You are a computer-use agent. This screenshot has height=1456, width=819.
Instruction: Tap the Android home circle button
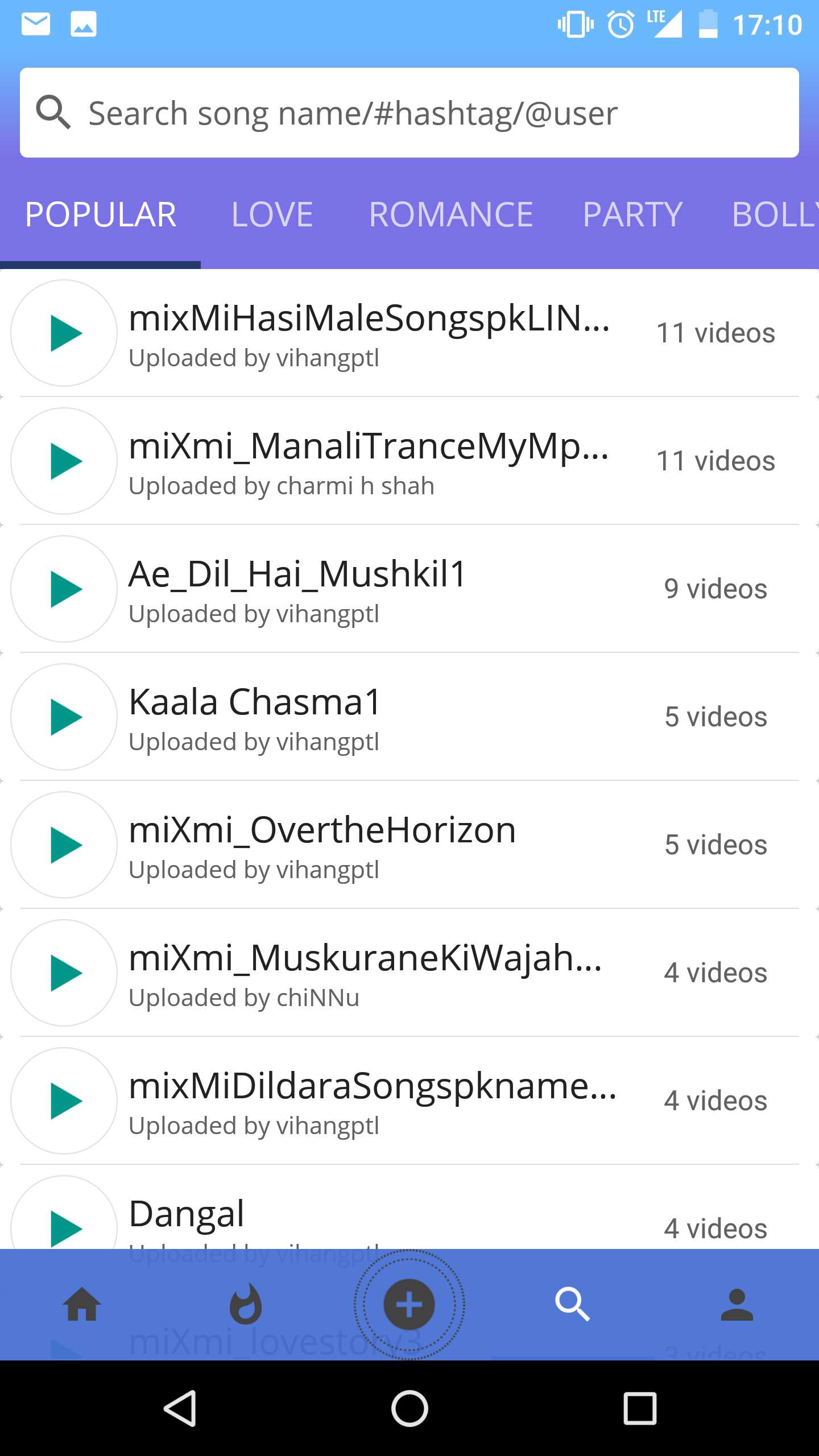click(x=409, y=1408)
